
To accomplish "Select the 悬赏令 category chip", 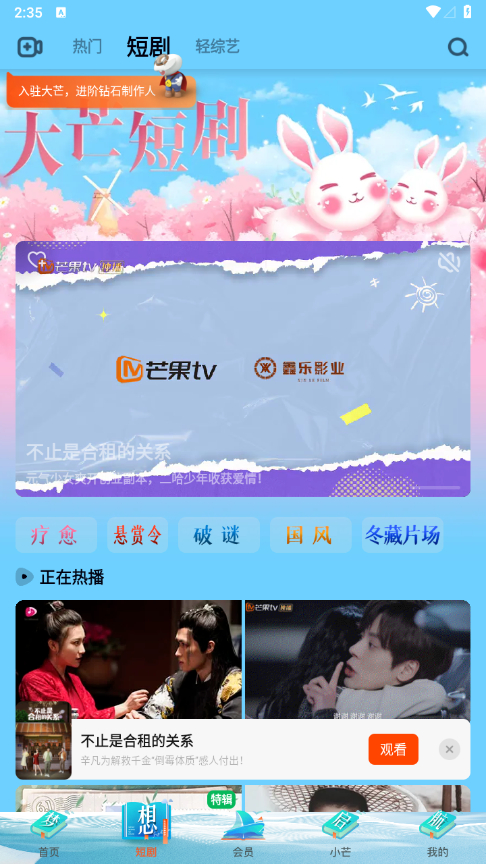I will (137, 535).
